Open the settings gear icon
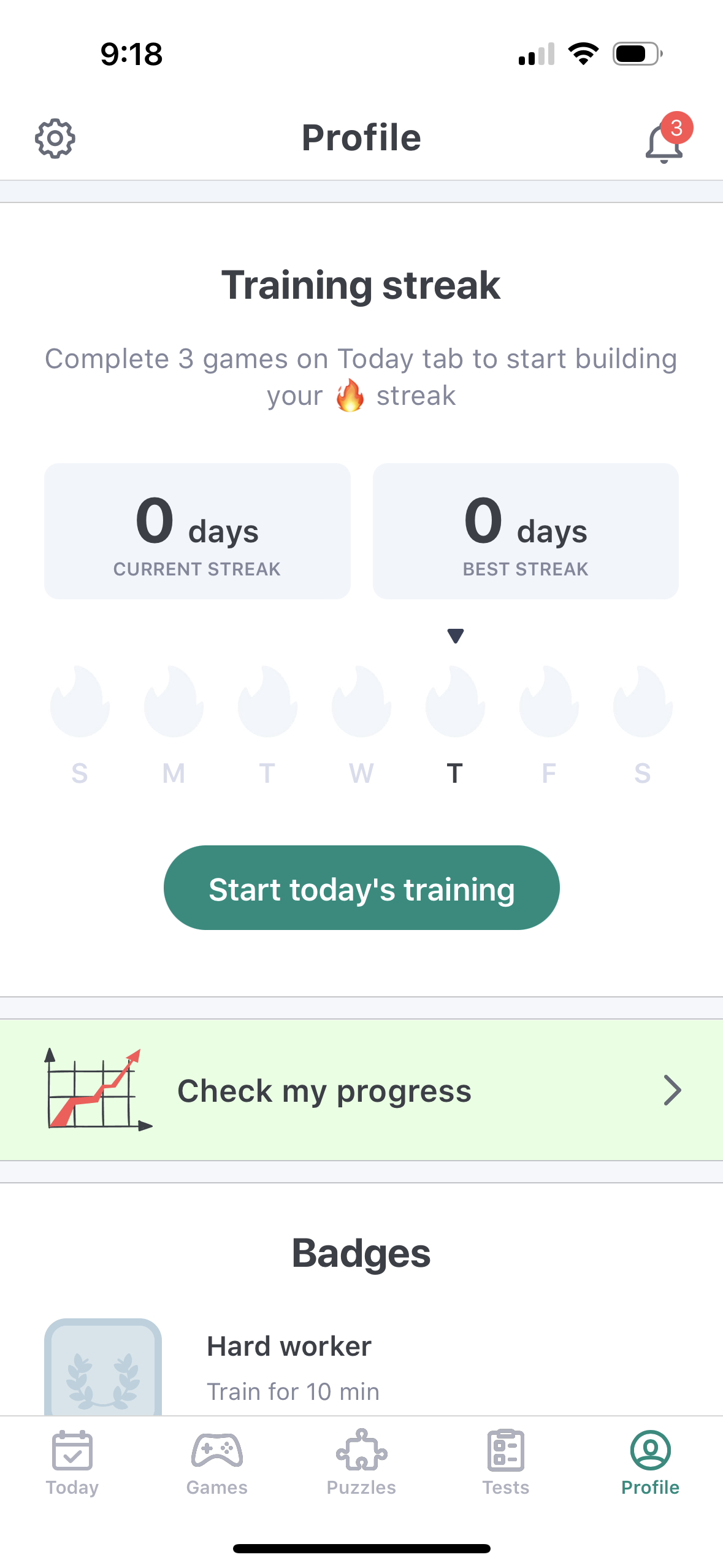The width and height of the screenshot is (723, 1568). coord(55,138)
